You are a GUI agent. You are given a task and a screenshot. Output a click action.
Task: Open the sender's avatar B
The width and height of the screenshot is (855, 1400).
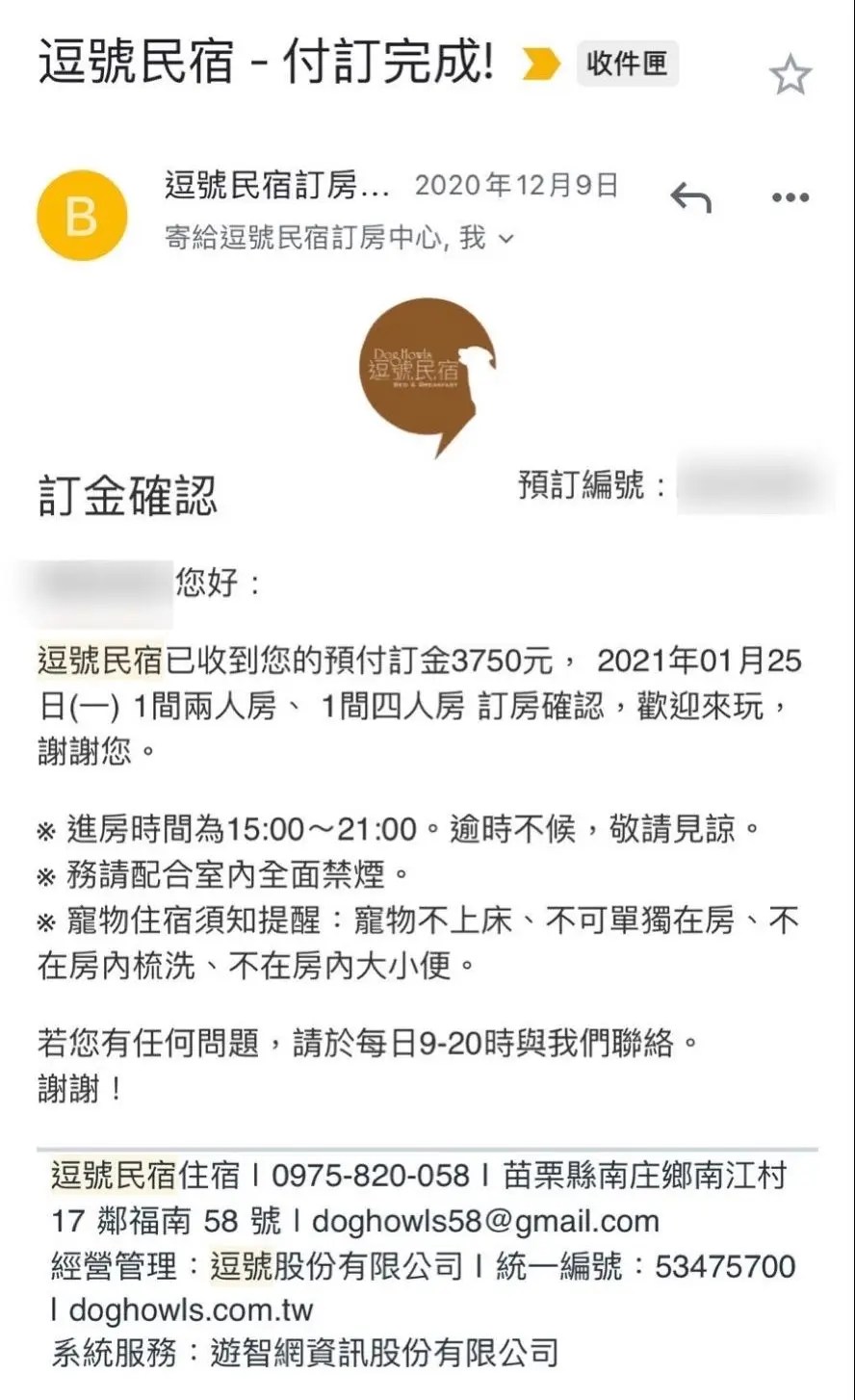(x=82, y=216)
